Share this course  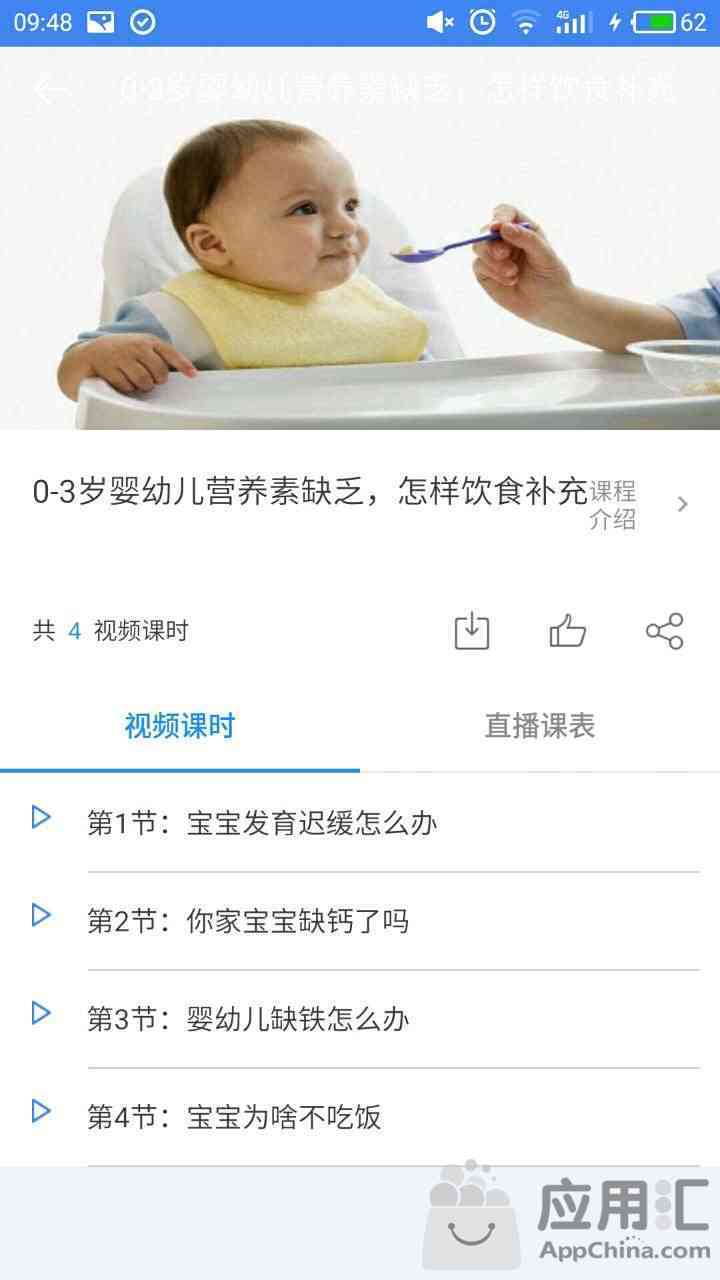[x=664, y=631]
